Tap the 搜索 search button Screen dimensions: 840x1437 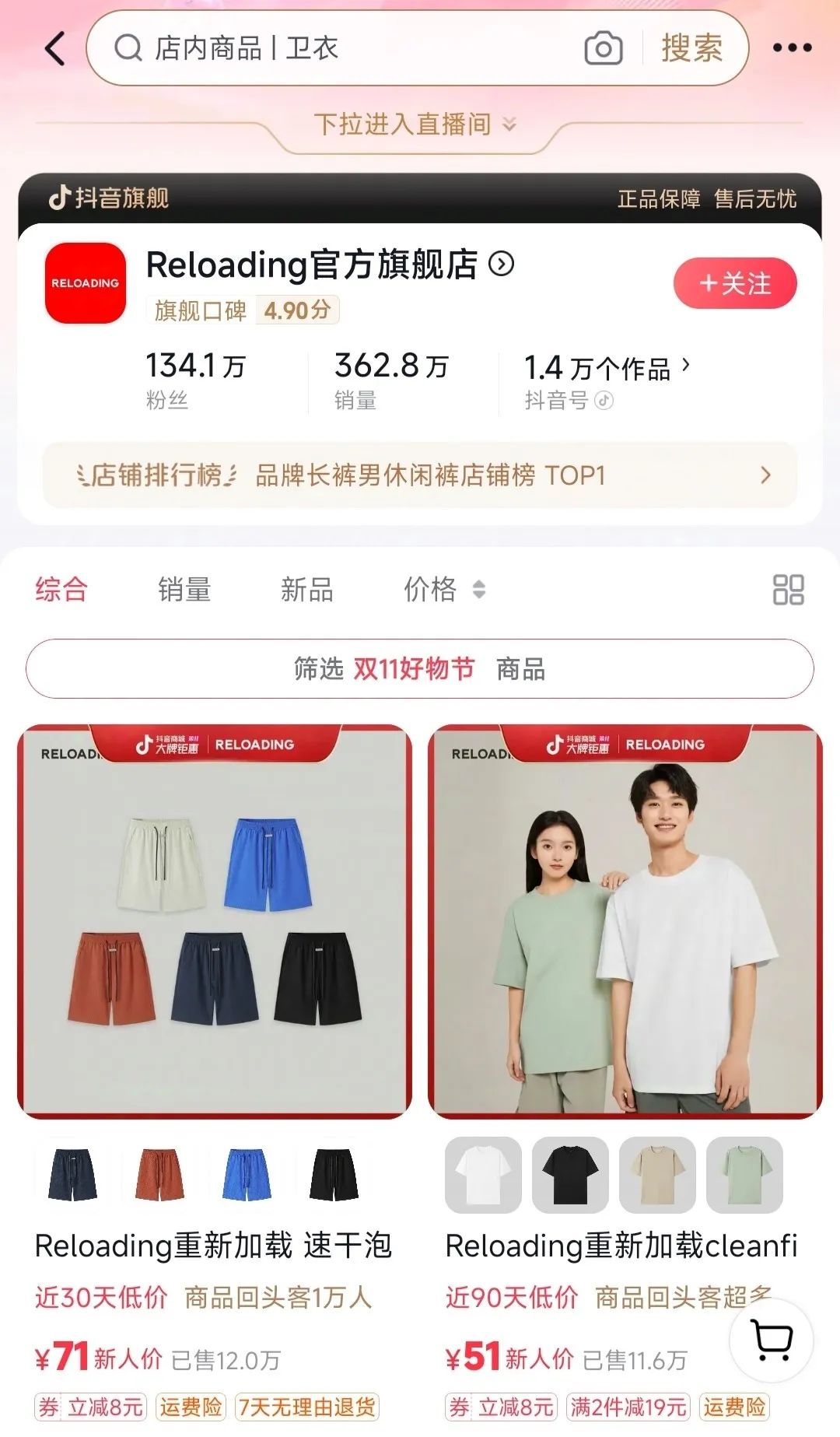(691, 48)
